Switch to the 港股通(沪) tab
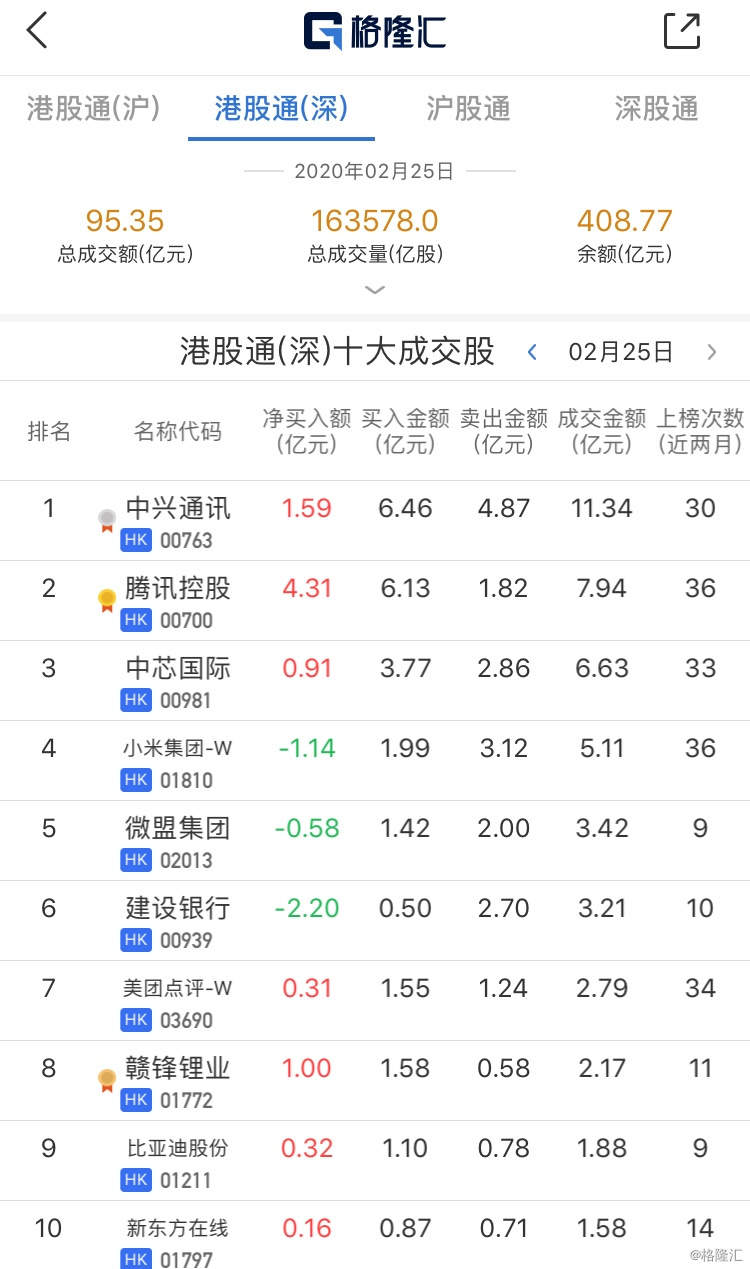750x1269 pixels. pyautogui.click(x=93, y=108)
